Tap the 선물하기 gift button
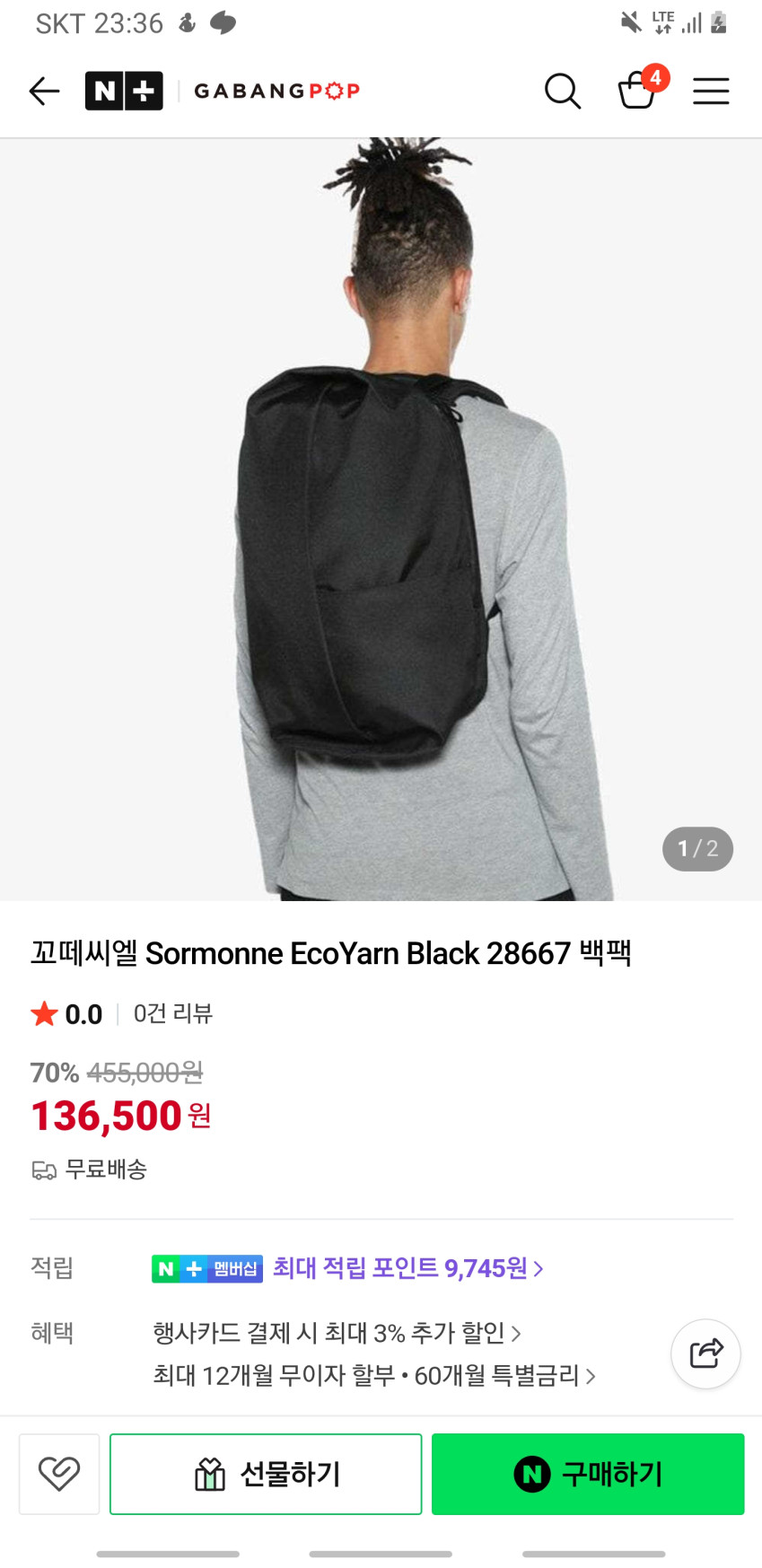Viewport: 762px width, 1568px height. pos(266,1474)
